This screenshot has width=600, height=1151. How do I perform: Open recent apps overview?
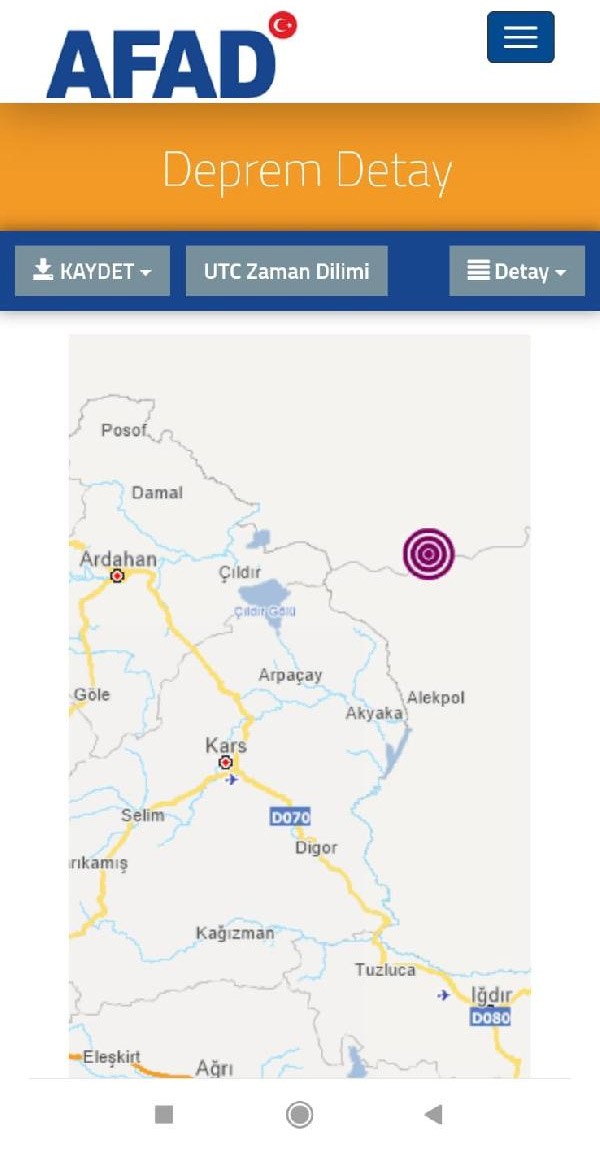(165, 1114)
